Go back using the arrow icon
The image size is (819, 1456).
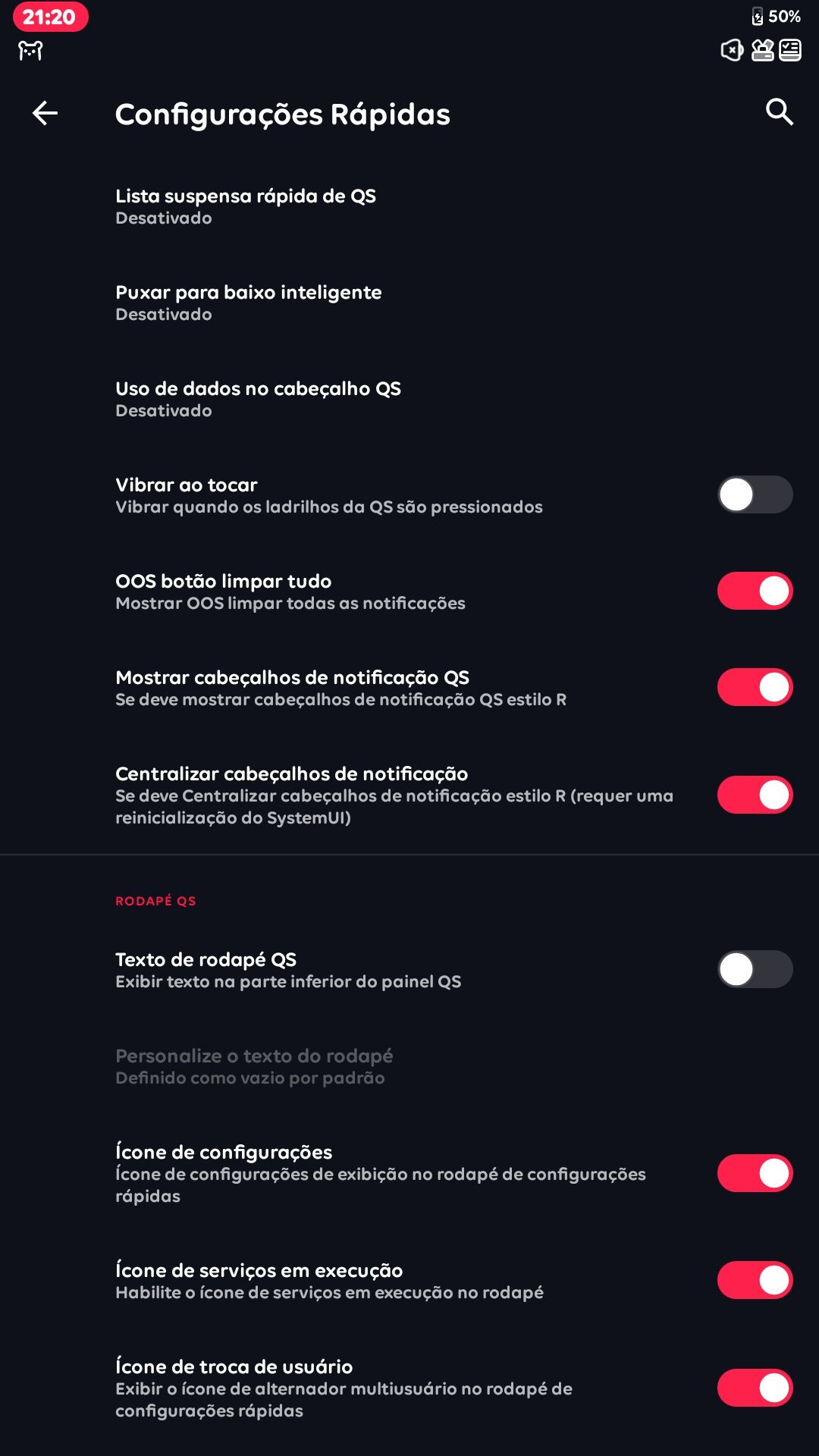coord(45,114)
